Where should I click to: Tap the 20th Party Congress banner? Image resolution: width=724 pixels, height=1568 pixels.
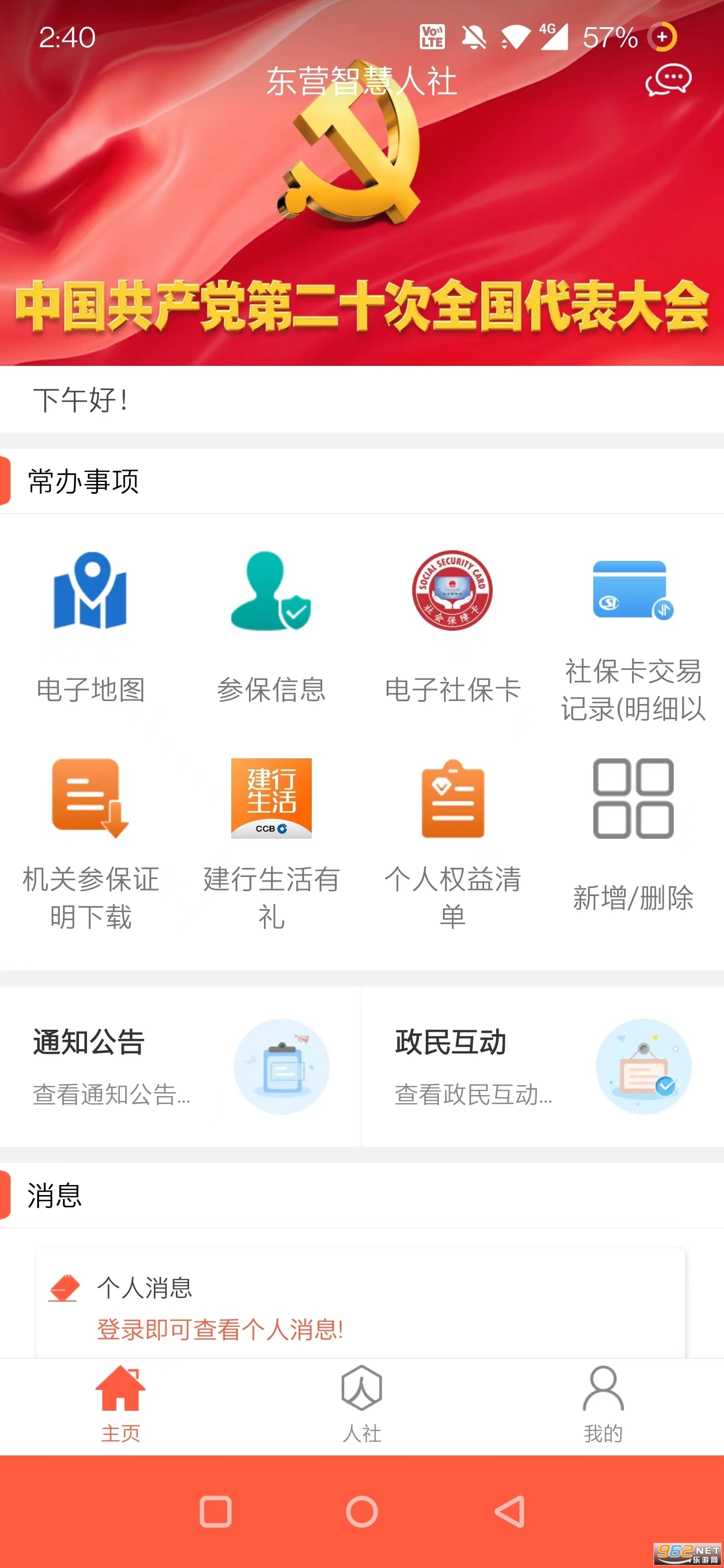361,243
